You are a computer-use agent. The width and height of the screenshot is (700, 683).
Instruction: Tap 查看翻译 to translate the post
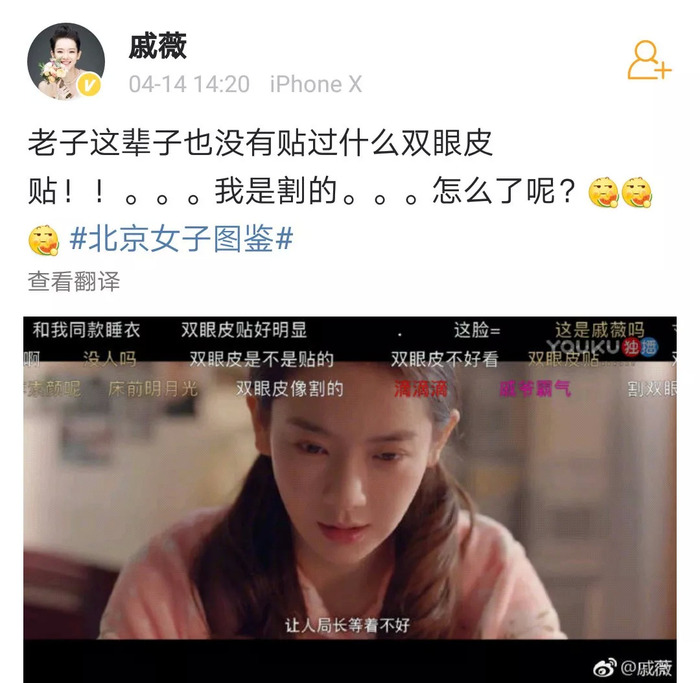(74, 282)
